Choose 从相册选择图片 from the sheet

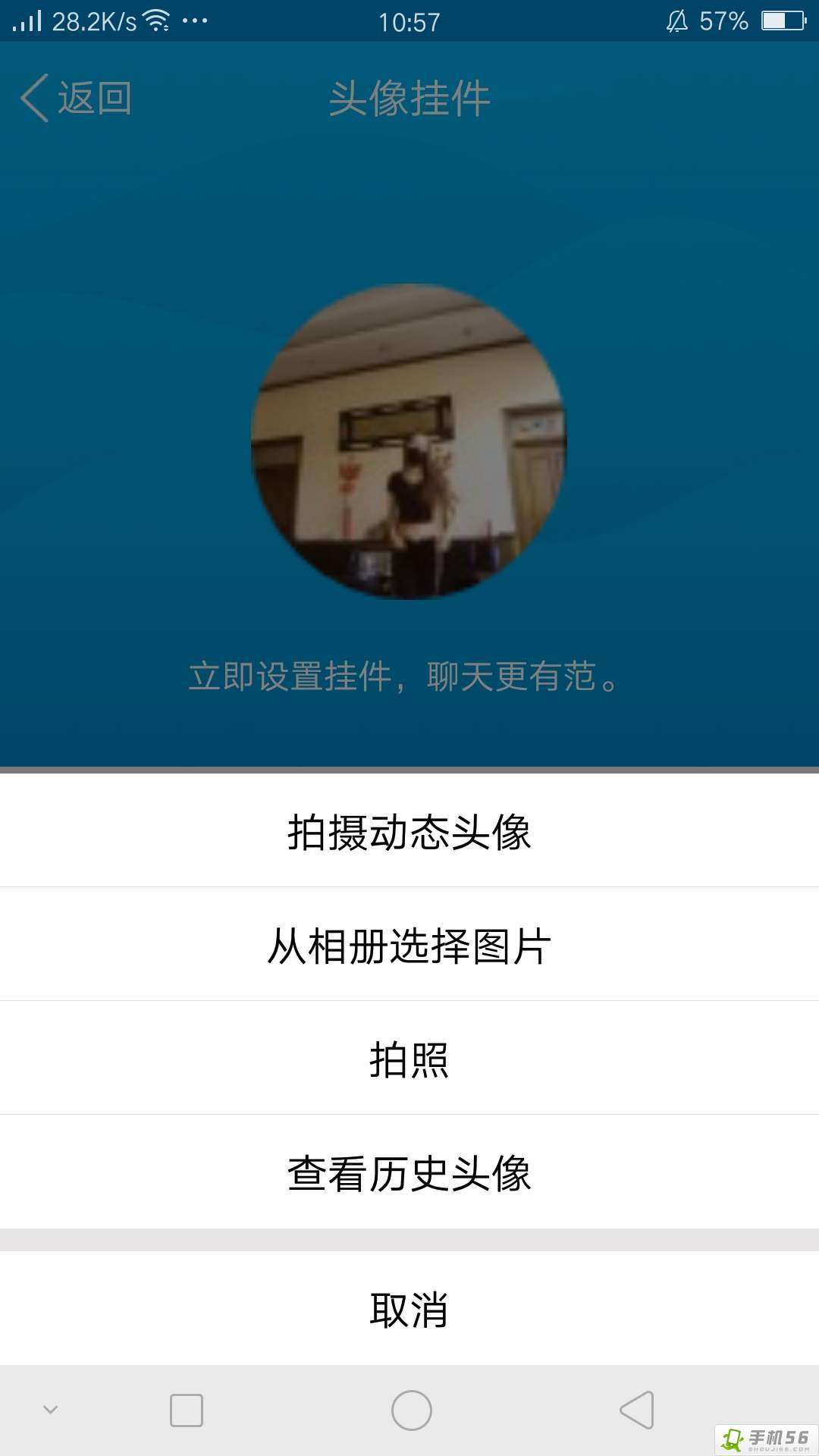409,946
